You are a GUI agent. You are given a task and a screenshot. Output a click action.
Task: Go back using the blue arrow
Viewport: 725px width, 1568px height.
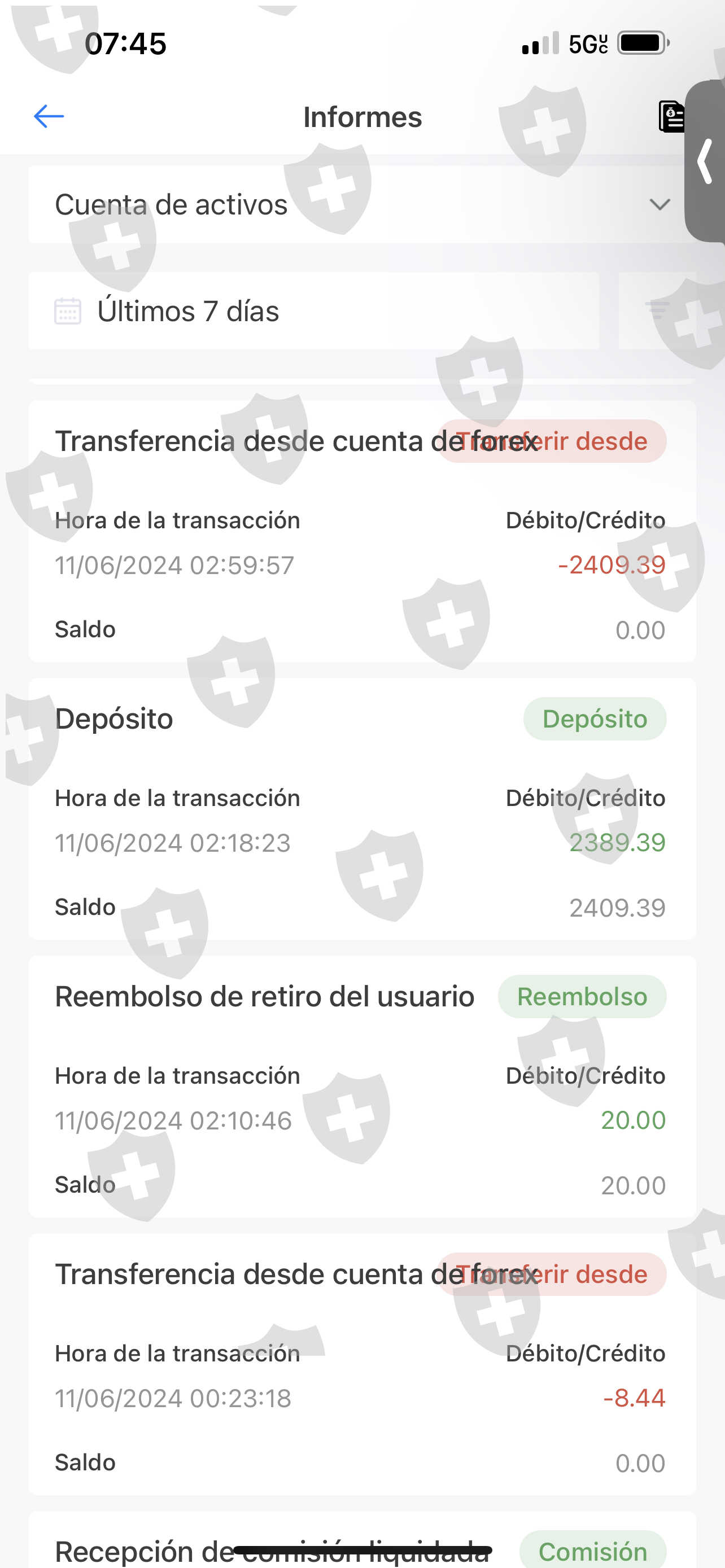[x=49, y=116]
